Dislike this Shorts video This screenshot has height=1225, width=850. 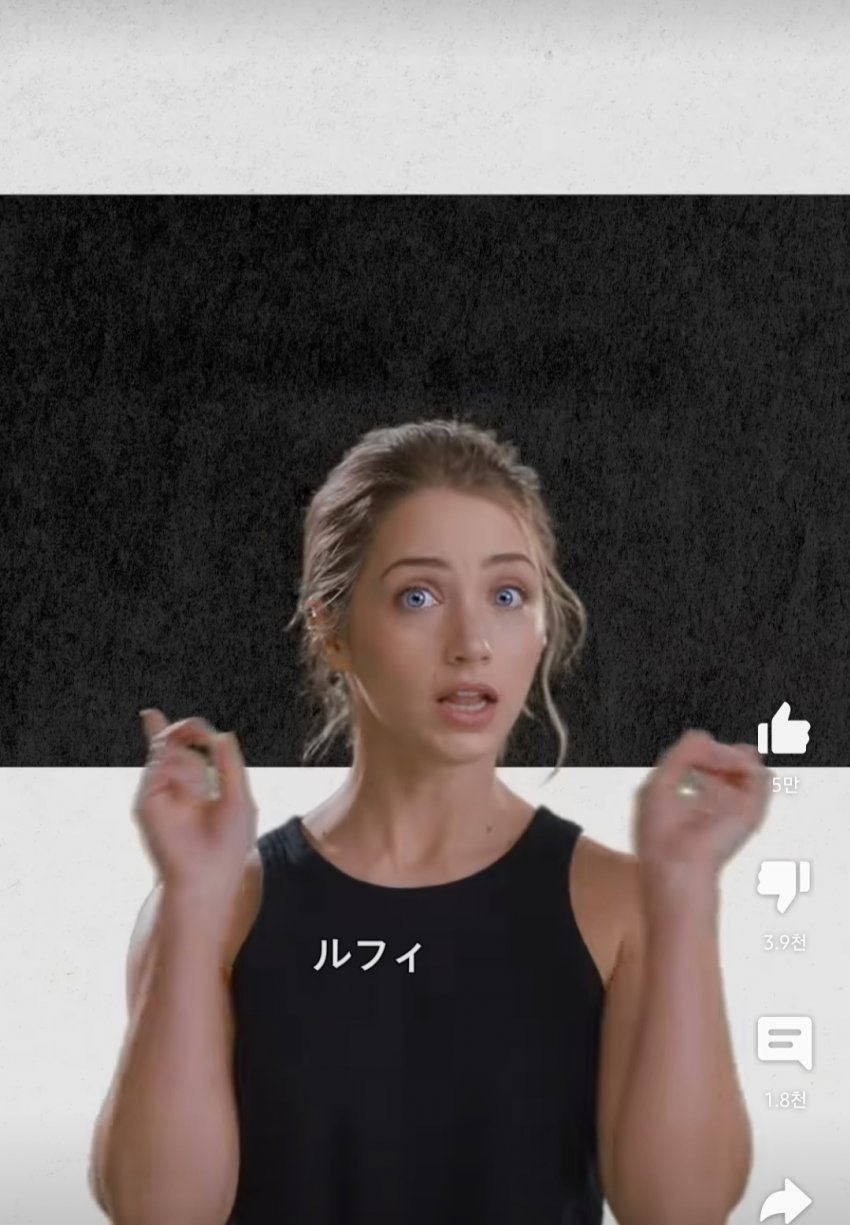[x=784, y=886]
